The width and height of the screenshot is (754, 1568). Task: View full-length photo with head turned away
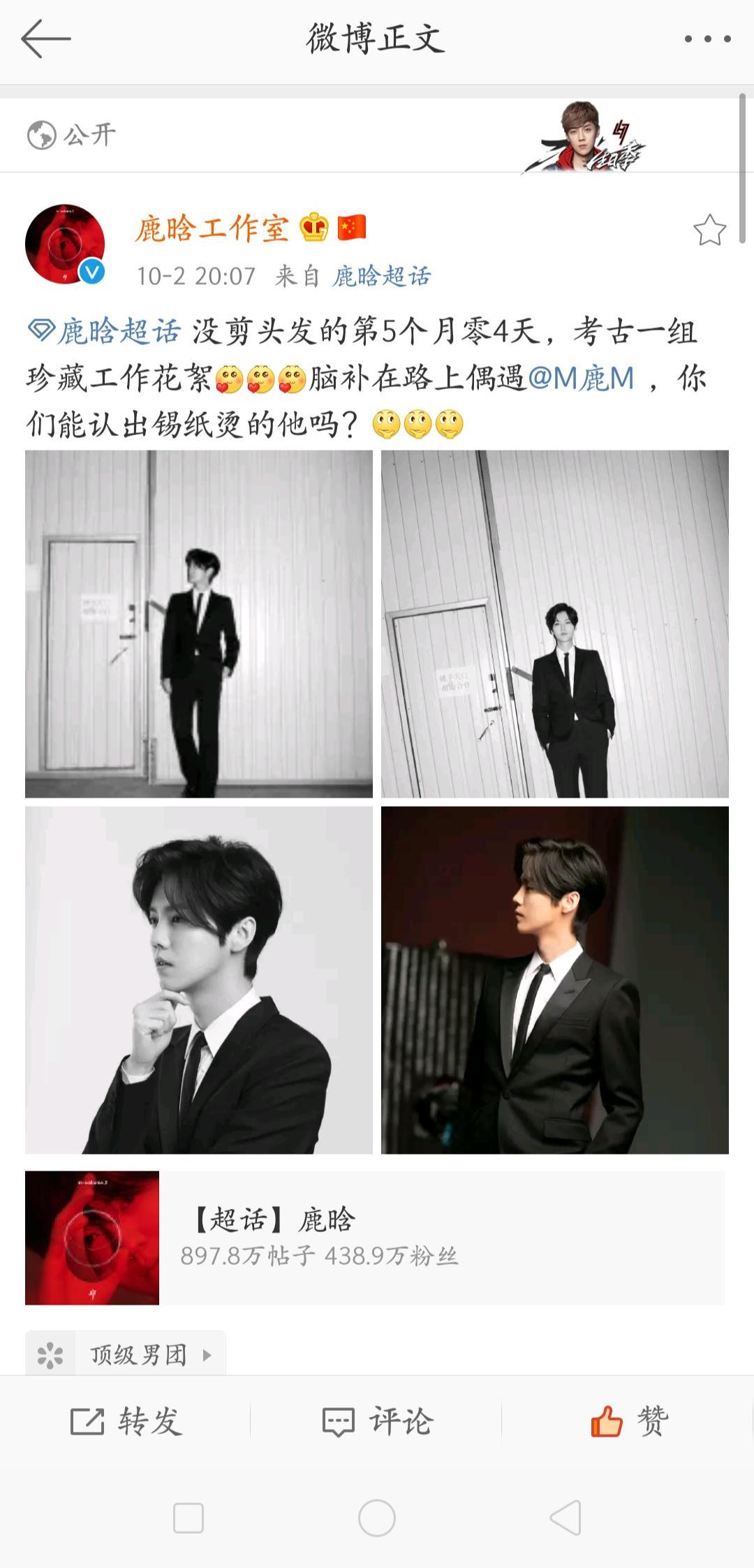tap(199, 624)
